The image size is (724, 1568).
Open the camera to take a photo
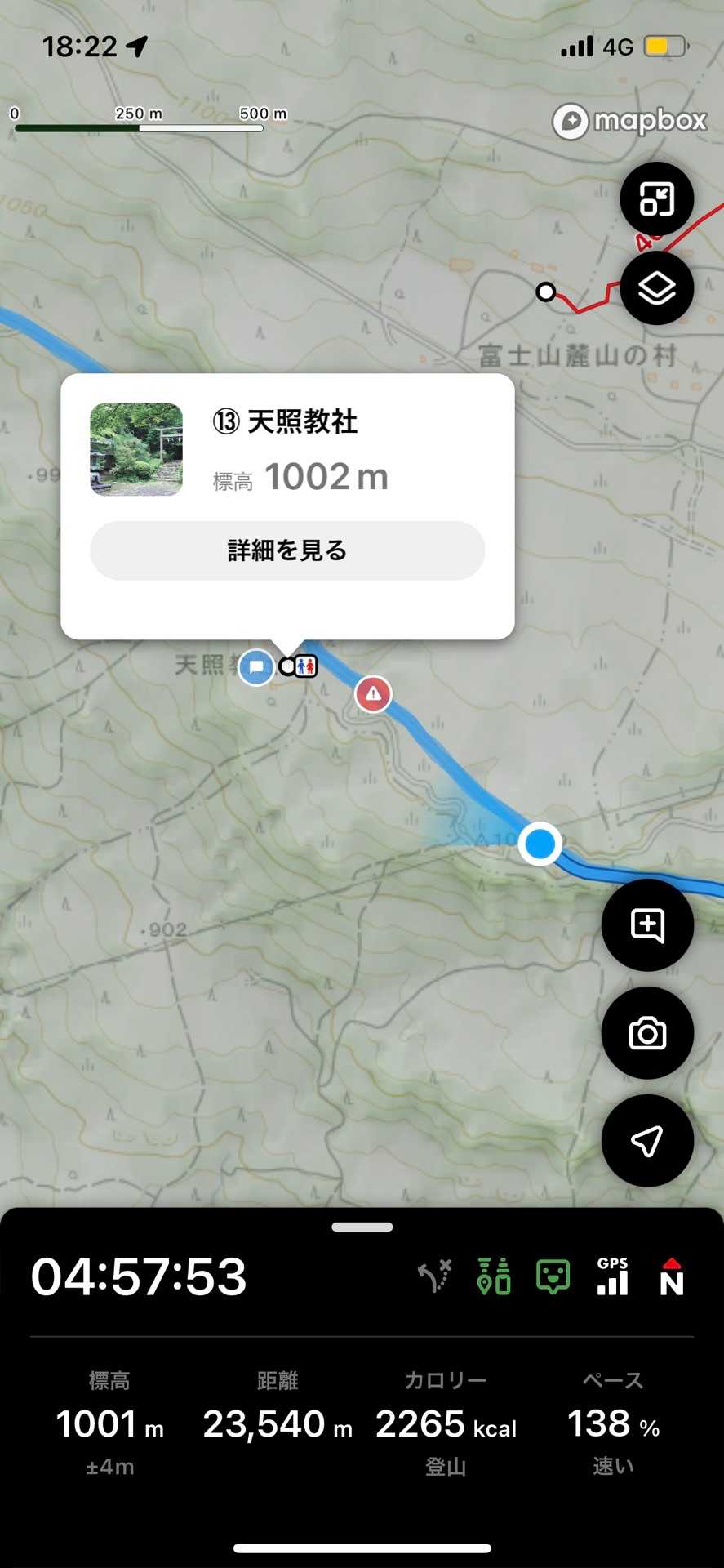647,1033
